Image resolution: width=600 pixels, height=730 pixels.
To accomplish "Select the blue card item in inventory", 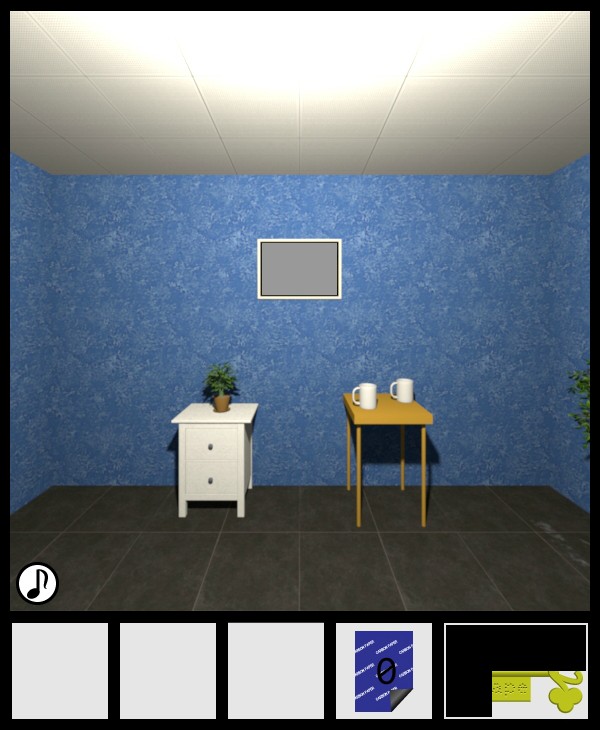I will tap(384, 671).
